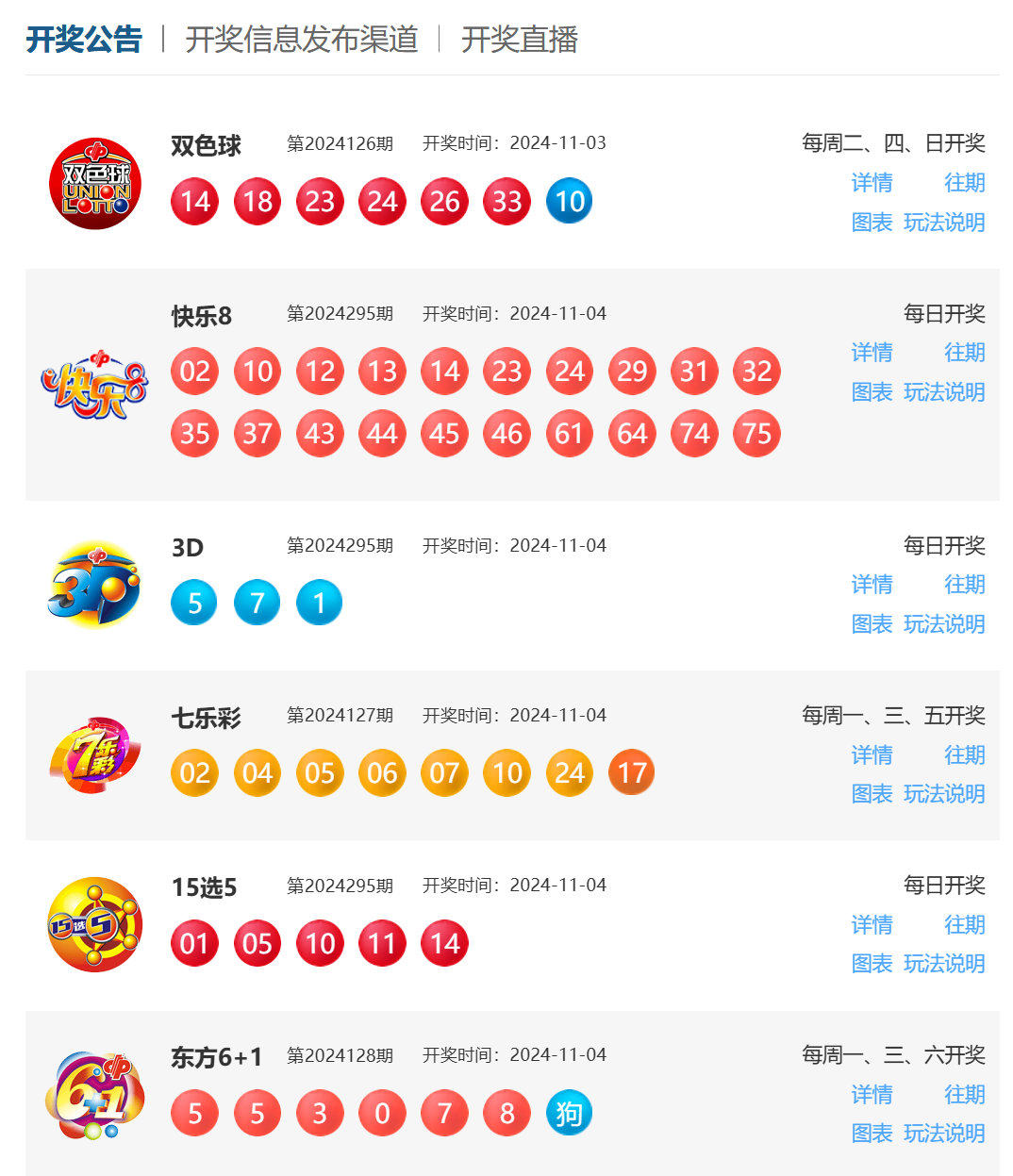
Task: View 往期 results for 东方6+1
Action: pyautogui.click(x=964, y=1095)
